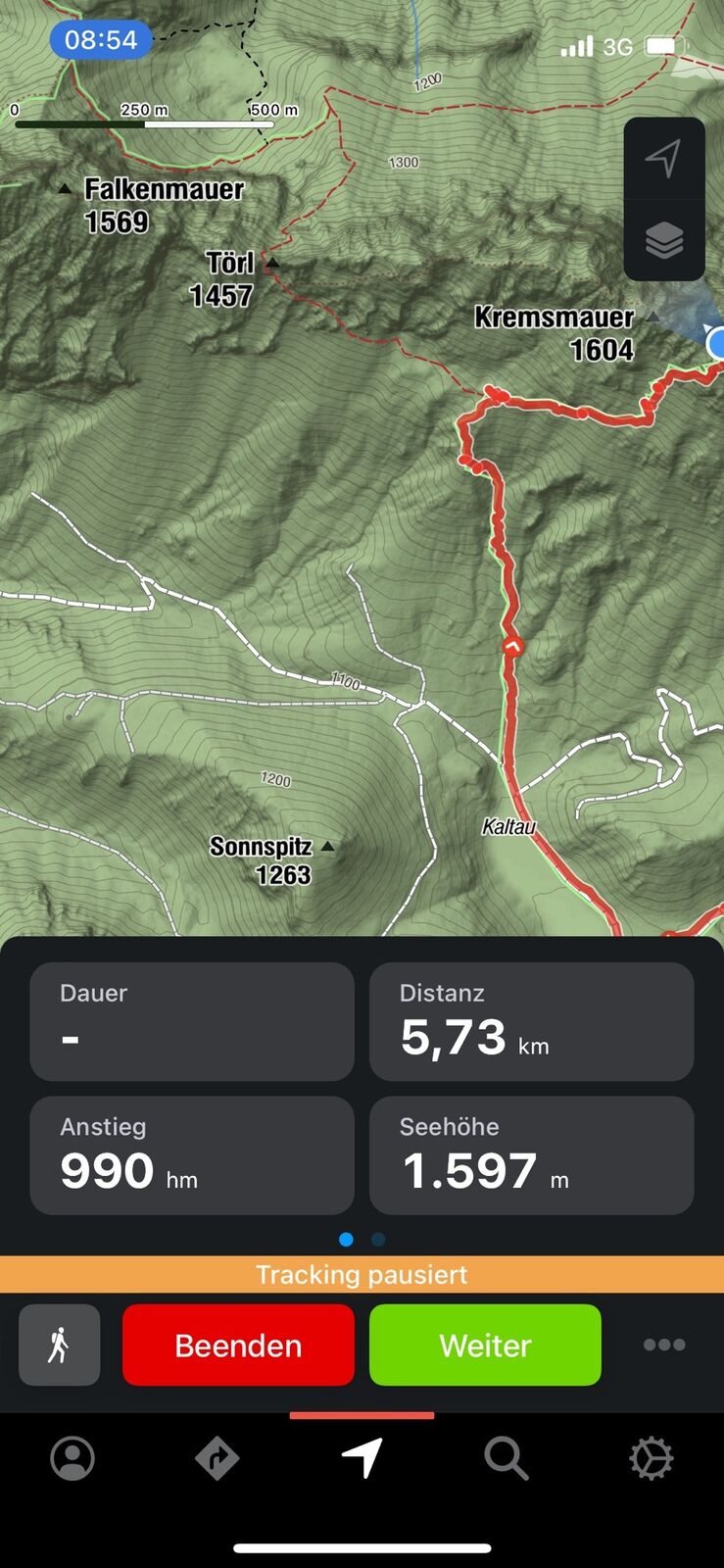Open the route planner tab
The width and height of the screenshot is (724, 1568).
click(217, 1458)
